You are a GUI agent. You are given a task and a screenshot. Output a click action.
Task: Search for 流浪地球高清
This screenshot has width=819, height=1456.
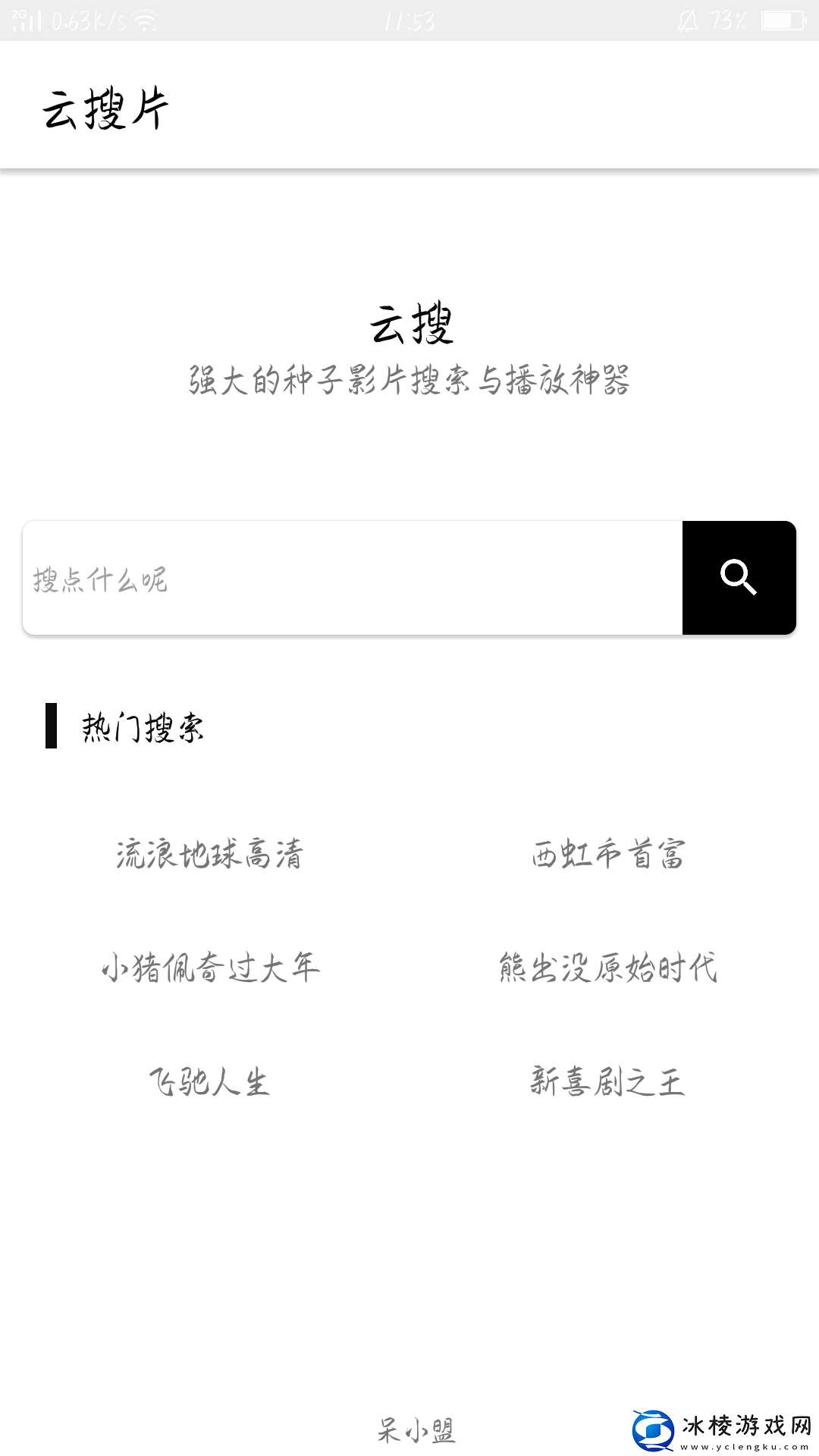point(210,855)
